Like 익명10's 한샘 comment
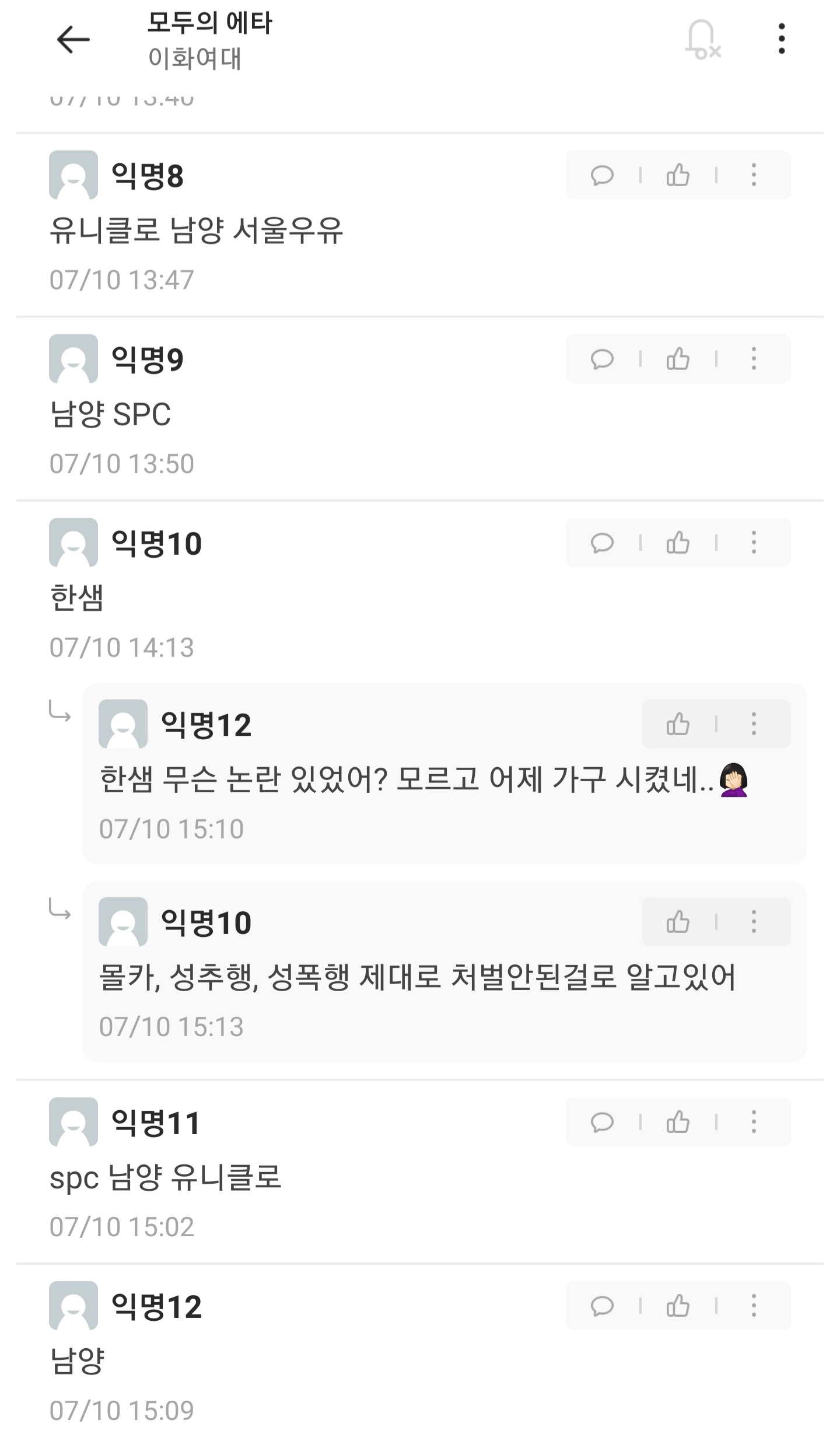The height and width of the screenshot is (1448, 840). pyautogui.click(x=678, y=543)
